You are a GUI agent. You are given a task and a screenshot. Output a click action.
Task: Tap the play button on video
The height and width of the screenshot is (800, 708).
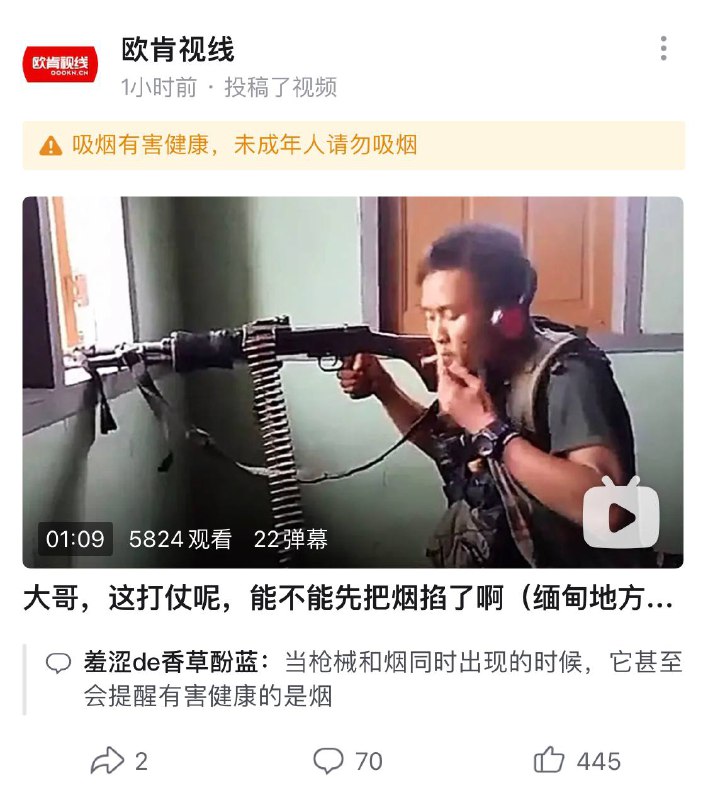pos(621,513)
